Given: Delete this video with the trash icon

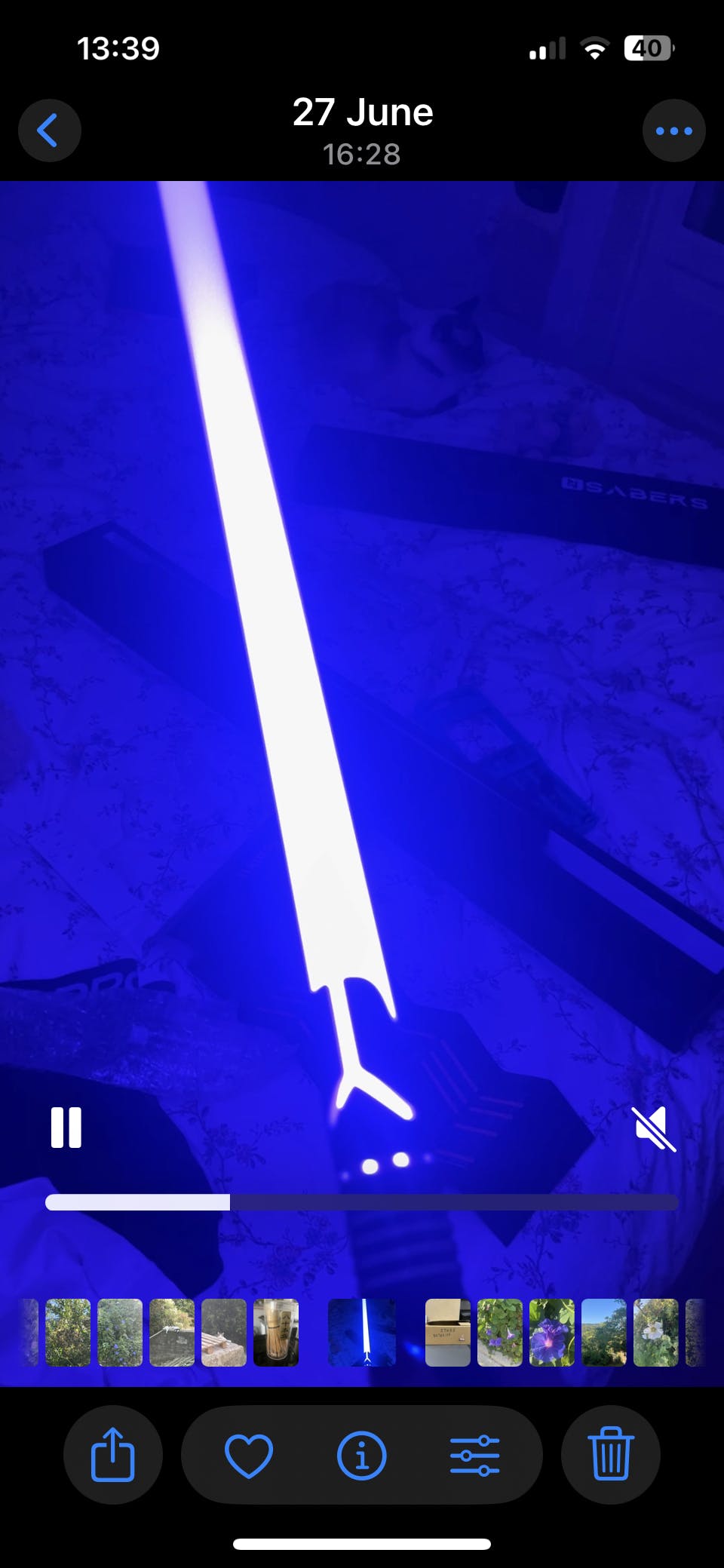Looking at the screenshot, I should click(x=611, y=1454).
